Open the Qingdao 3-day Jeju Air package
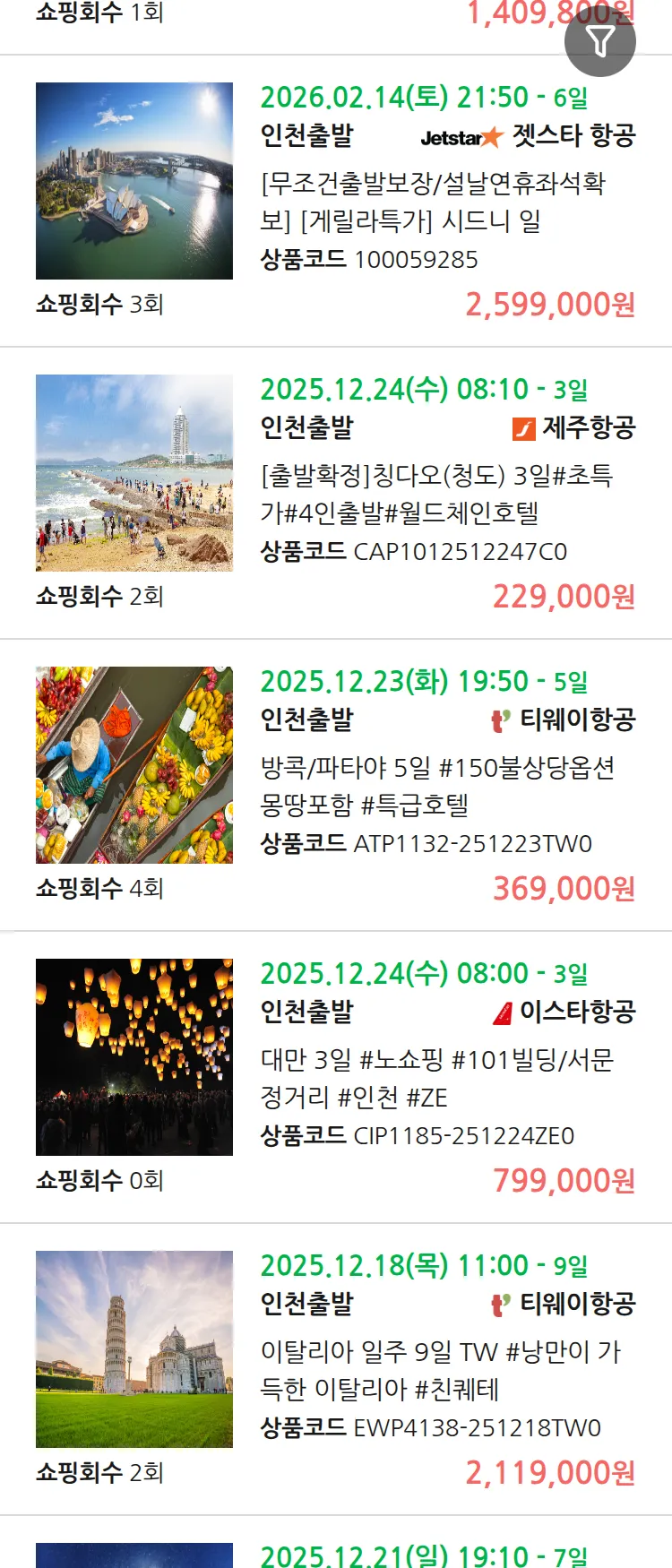The width and height of the screenshot is (672, 1568). (435, 494)
